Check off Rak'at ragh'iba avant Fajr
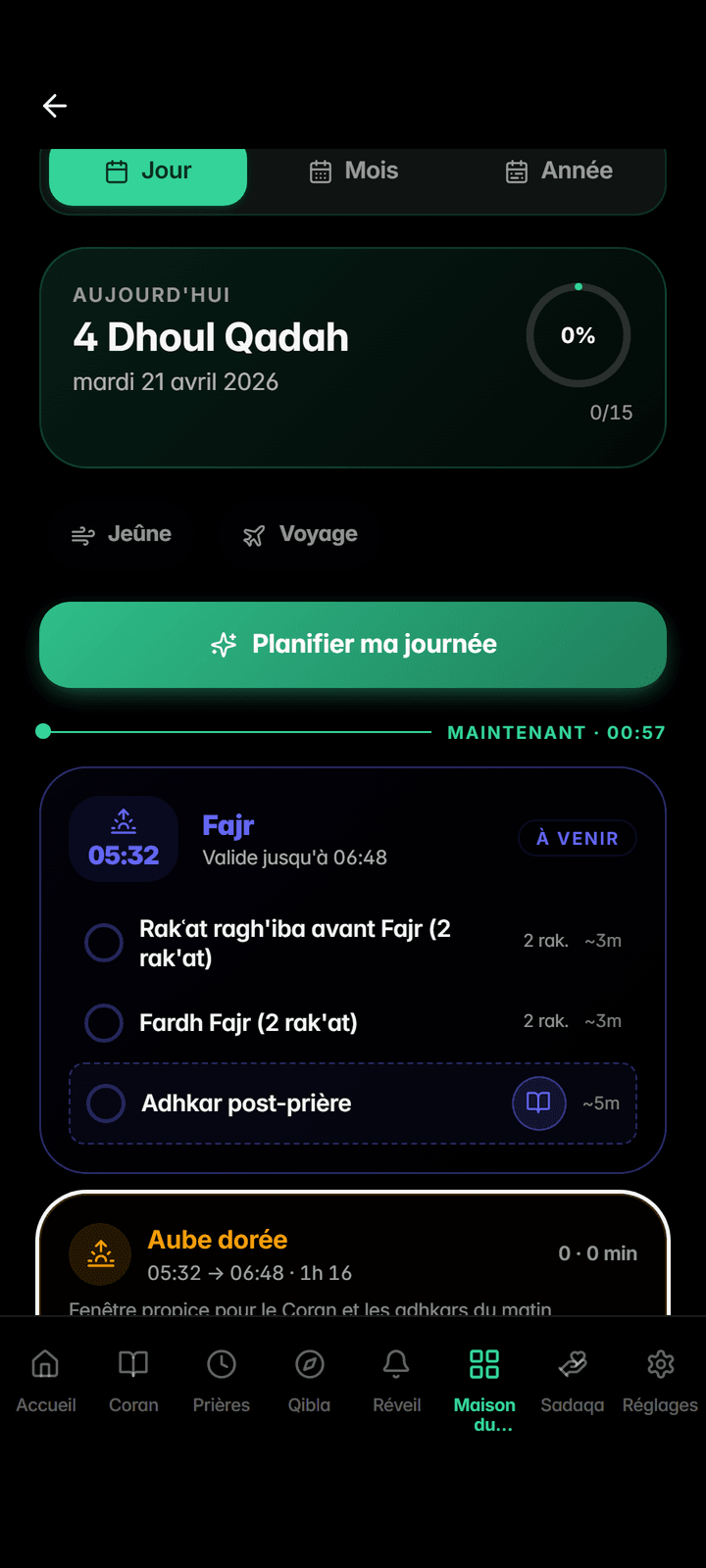Image resolution: width=706 pixels, height=1568 pixels. click(104, 943)
